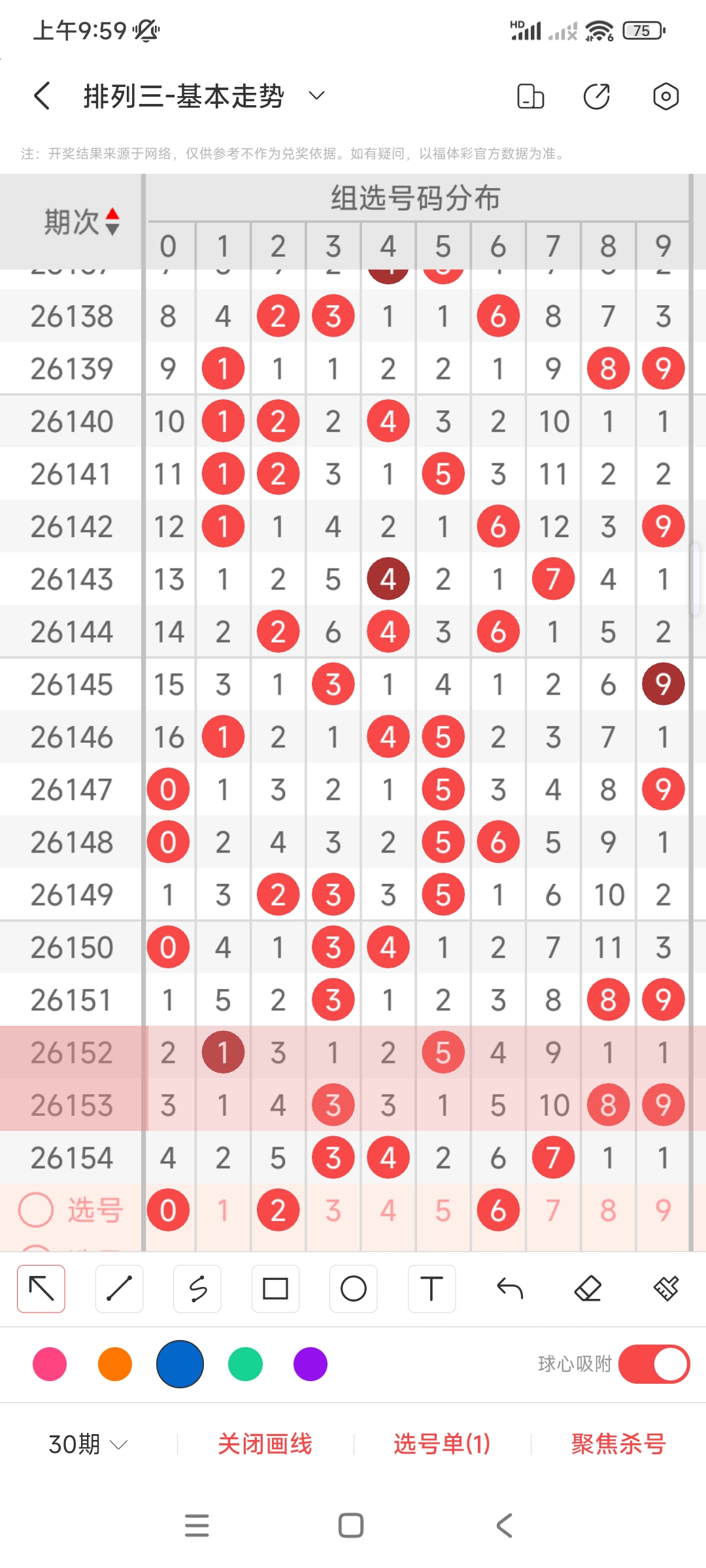
Task: Expand the 排列三-基本走势 chart type dropdown
Action: click(x=316, y=96)
